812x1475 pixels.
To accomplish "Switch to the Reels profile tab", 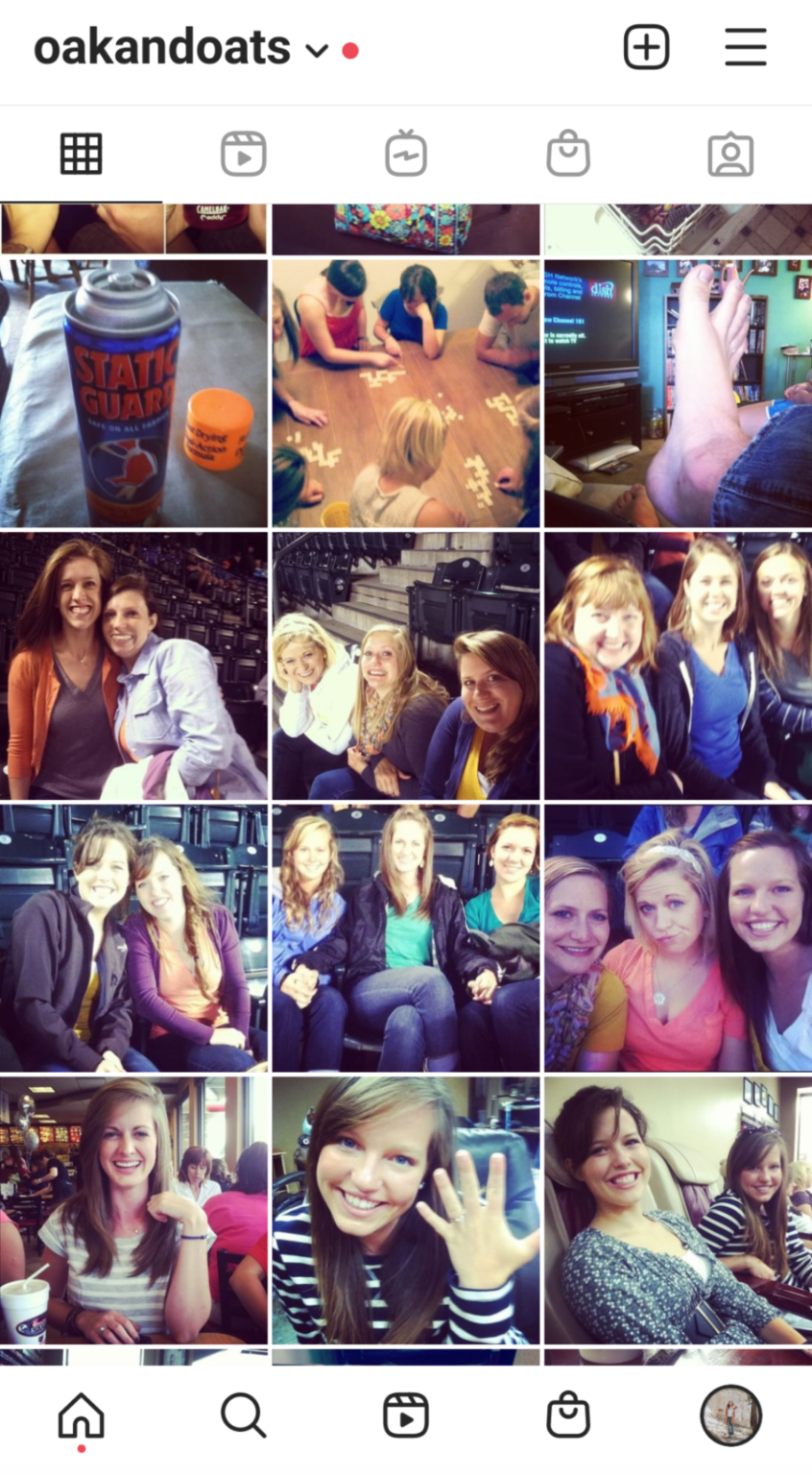I will [244, 154].
